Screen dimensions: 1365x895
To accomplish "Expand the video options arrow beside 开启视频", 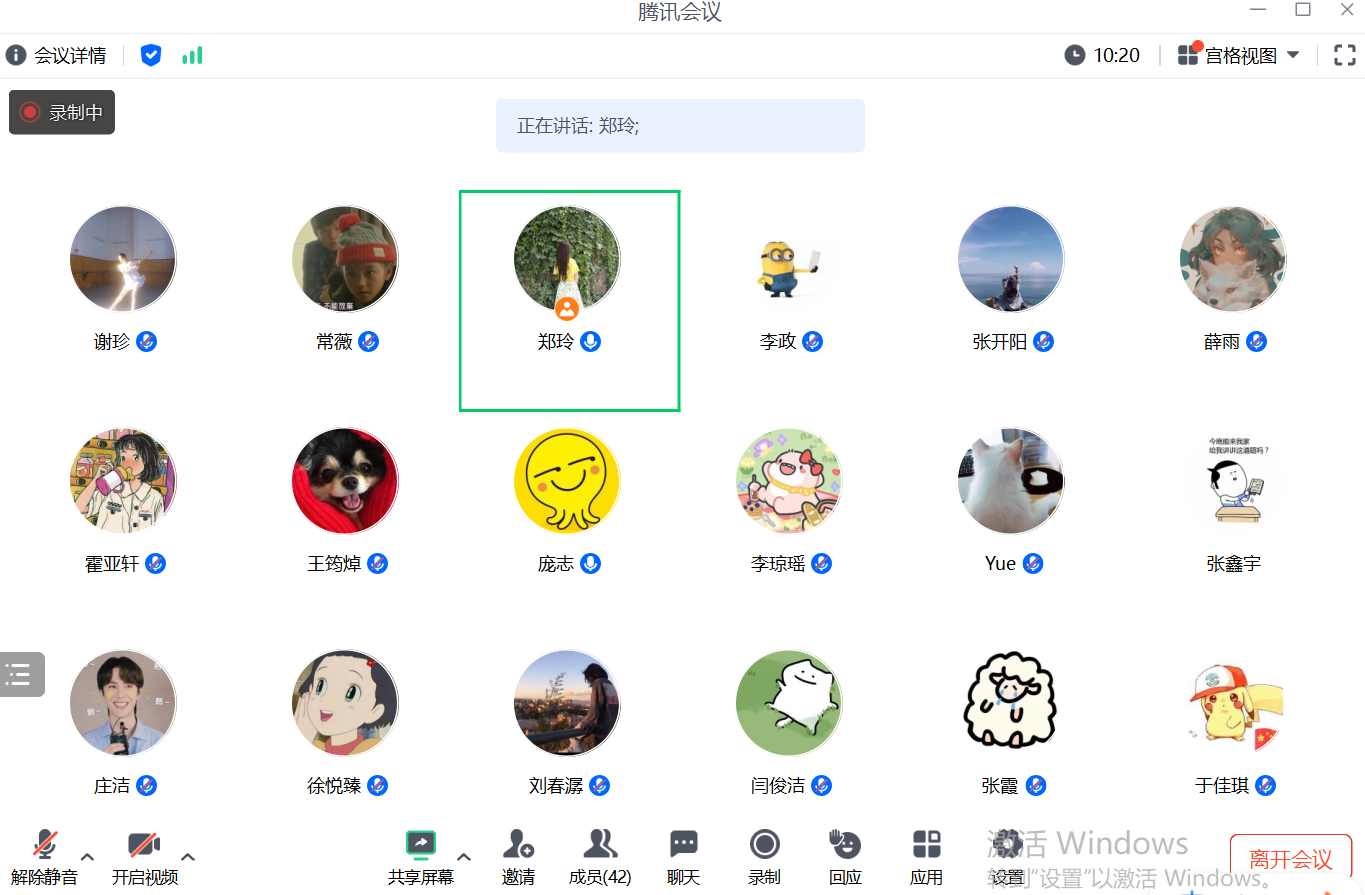I will [x=187, y=857].
